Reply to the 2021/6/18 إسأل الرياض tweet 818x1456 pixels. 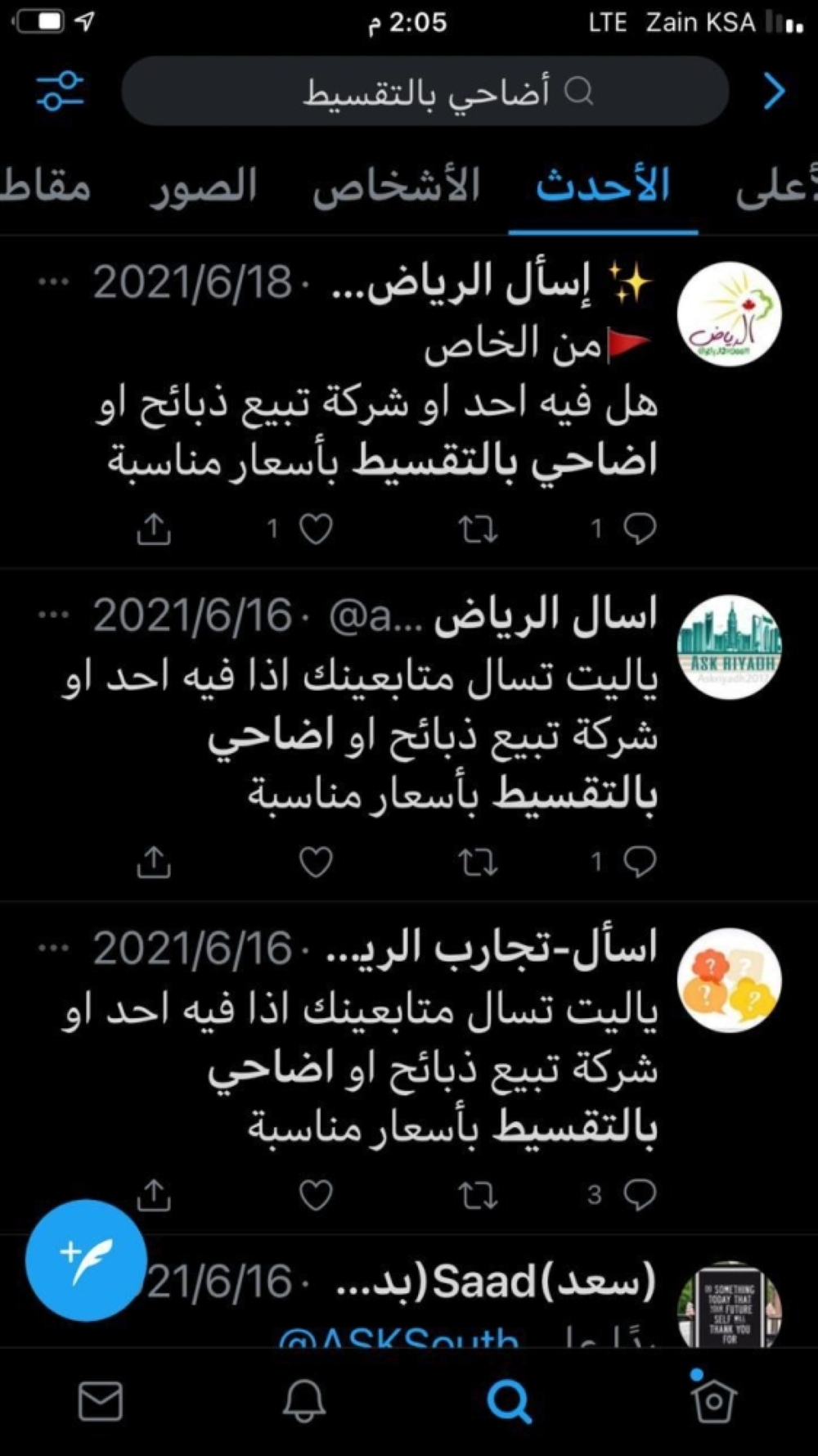click(x=639, y=530)
